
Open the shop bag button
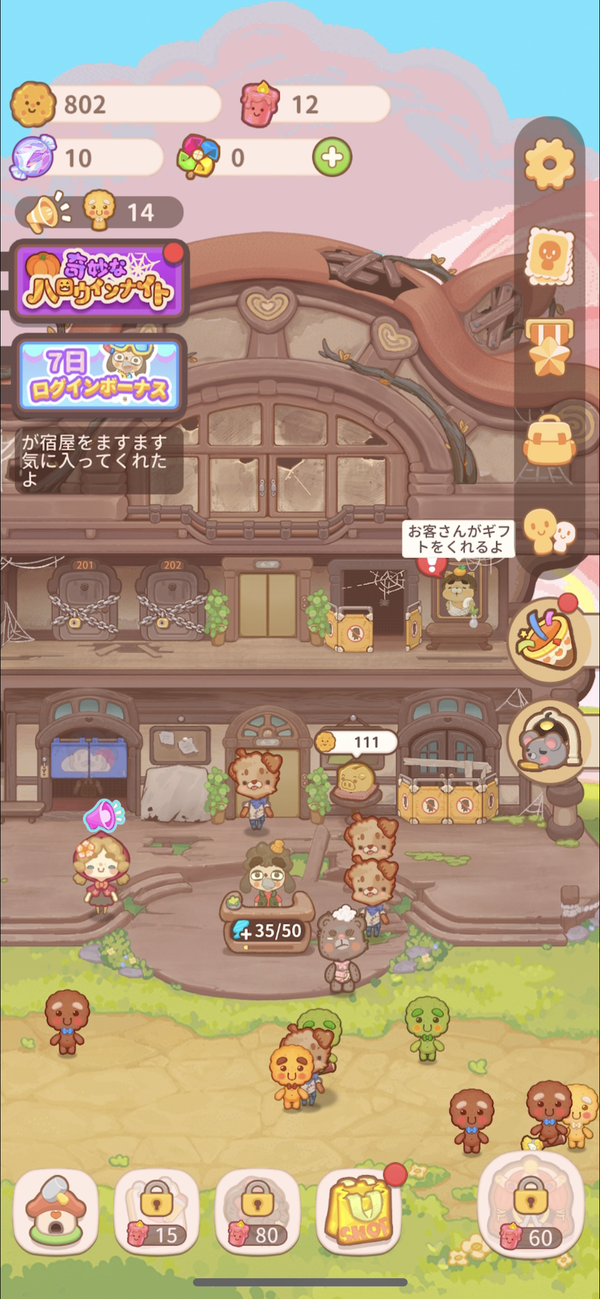[x=359, y=1212]
